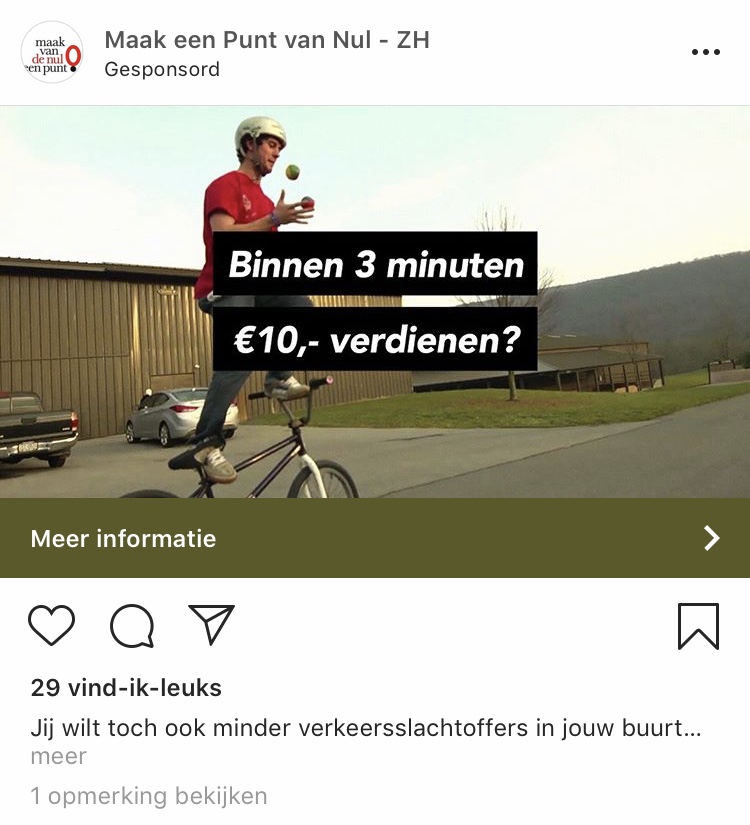Viewport: 750px width, 825px height.
Task: Open the comment bubble icon
Action: (132, 627)
